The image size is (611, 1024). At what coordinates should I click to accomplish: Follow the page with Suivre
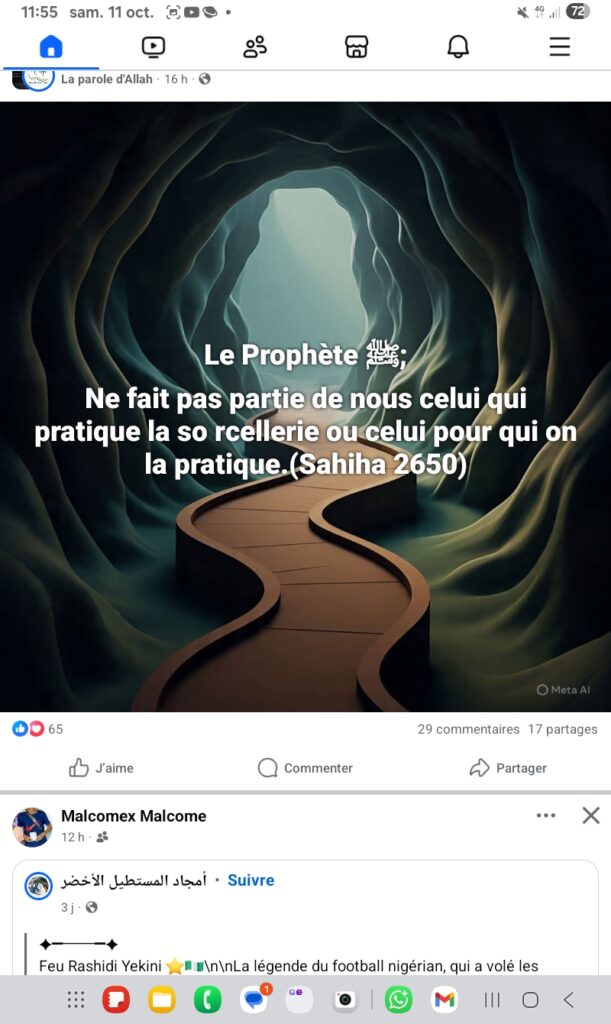pyautogui.click(x=251, y=881)
